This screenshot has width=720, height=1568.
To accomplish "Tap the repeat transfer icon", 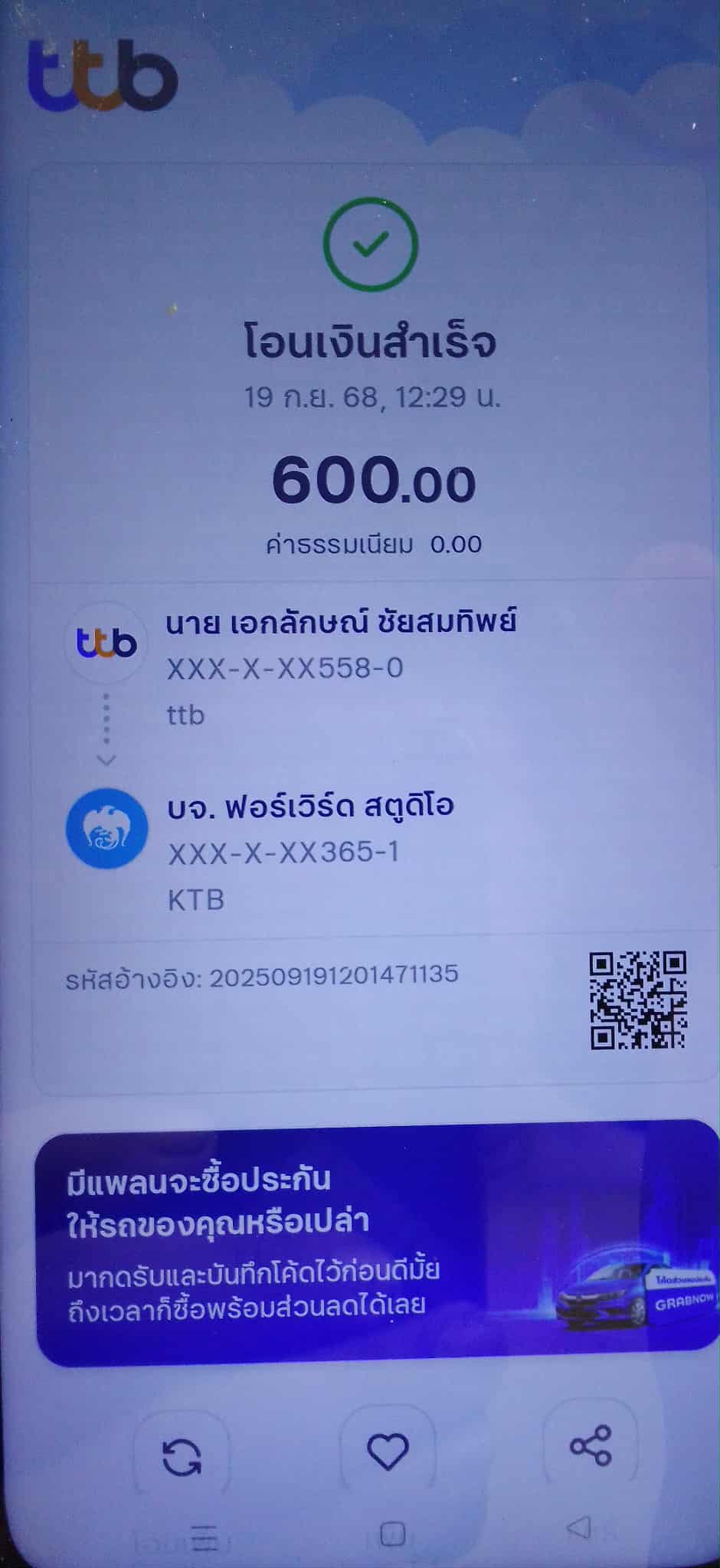I will tap(182, 1456).
